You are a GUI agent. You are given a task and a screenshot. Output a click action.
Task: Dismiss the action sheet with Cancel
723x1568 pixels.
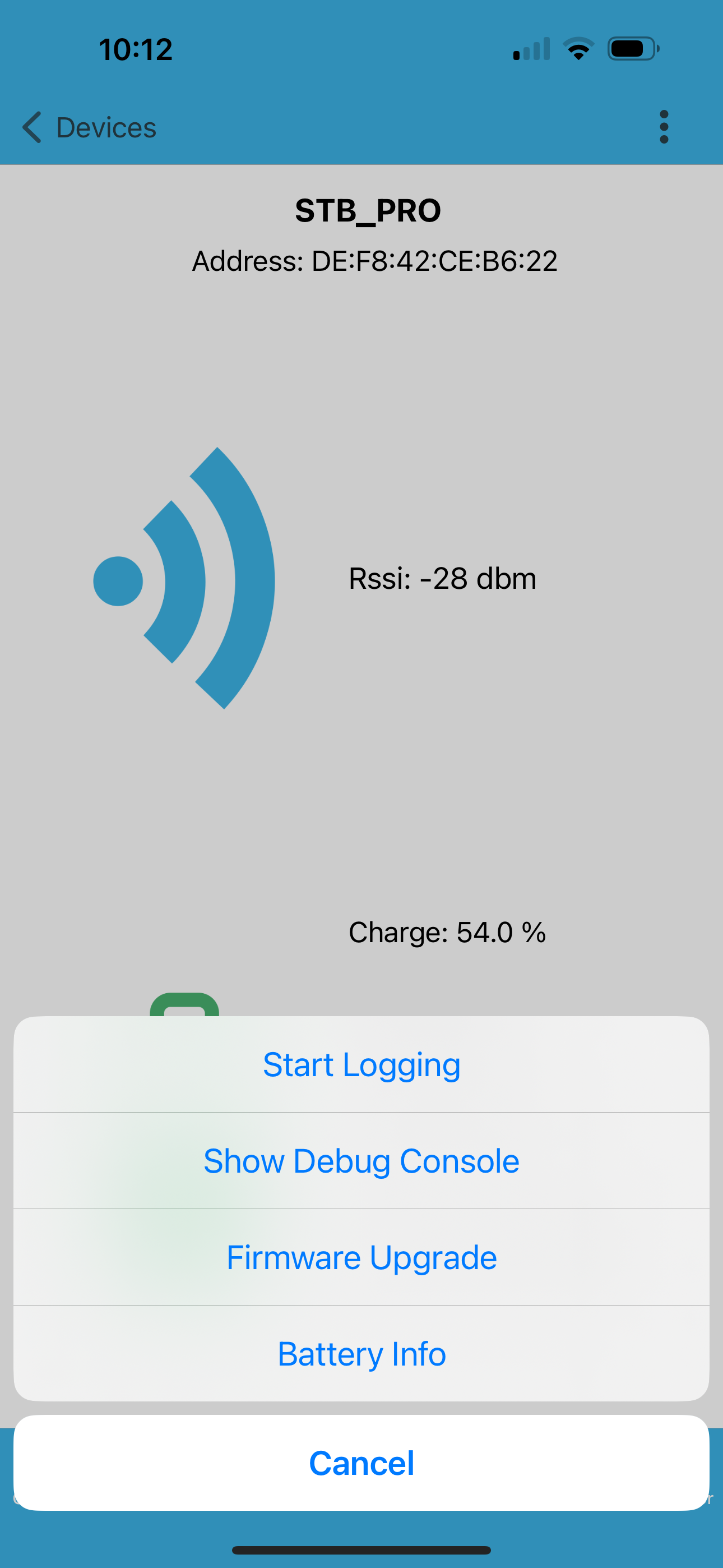(x=361, y=1463)
